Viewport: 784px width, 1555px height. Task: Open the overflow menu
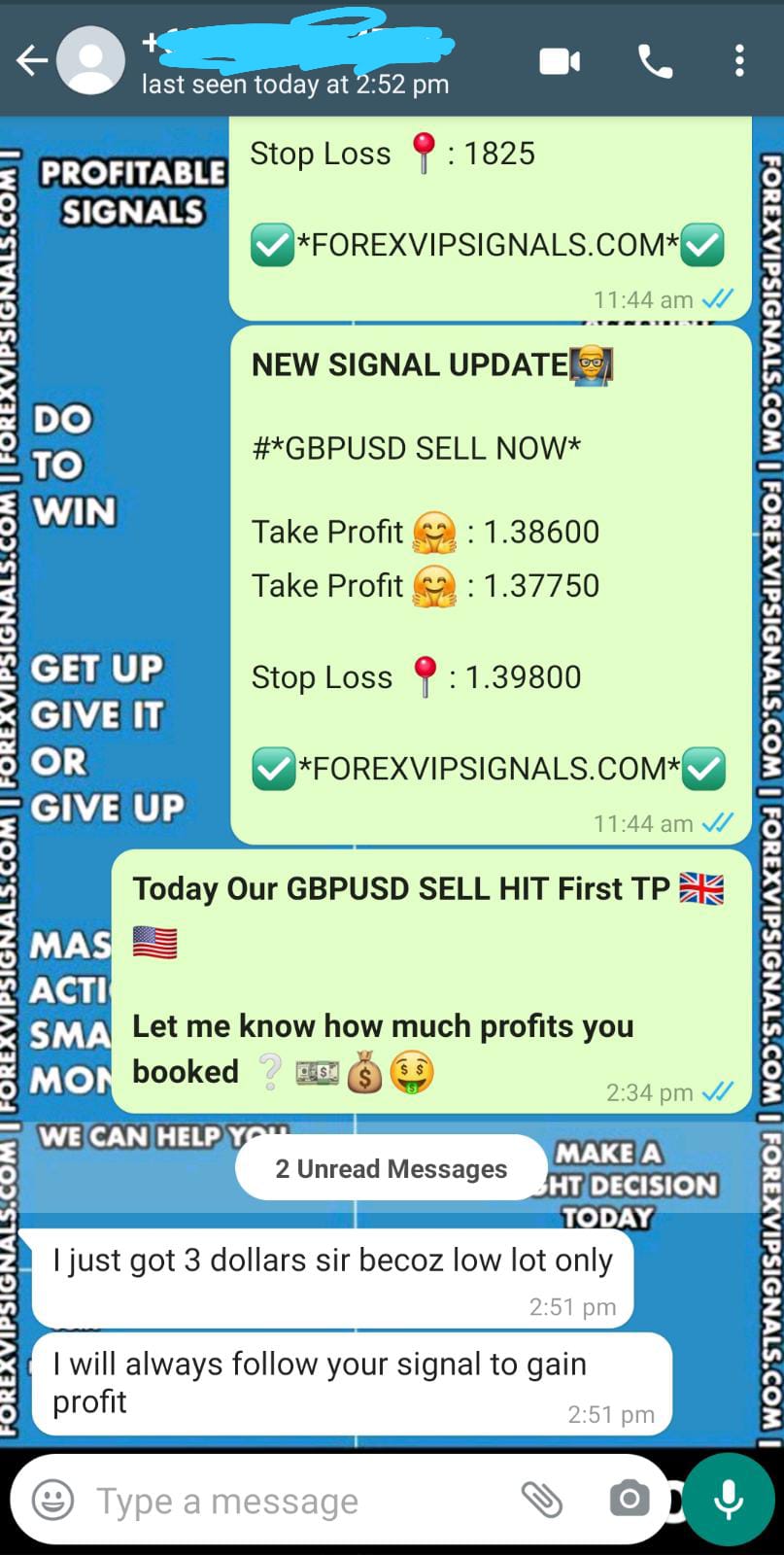739,61
